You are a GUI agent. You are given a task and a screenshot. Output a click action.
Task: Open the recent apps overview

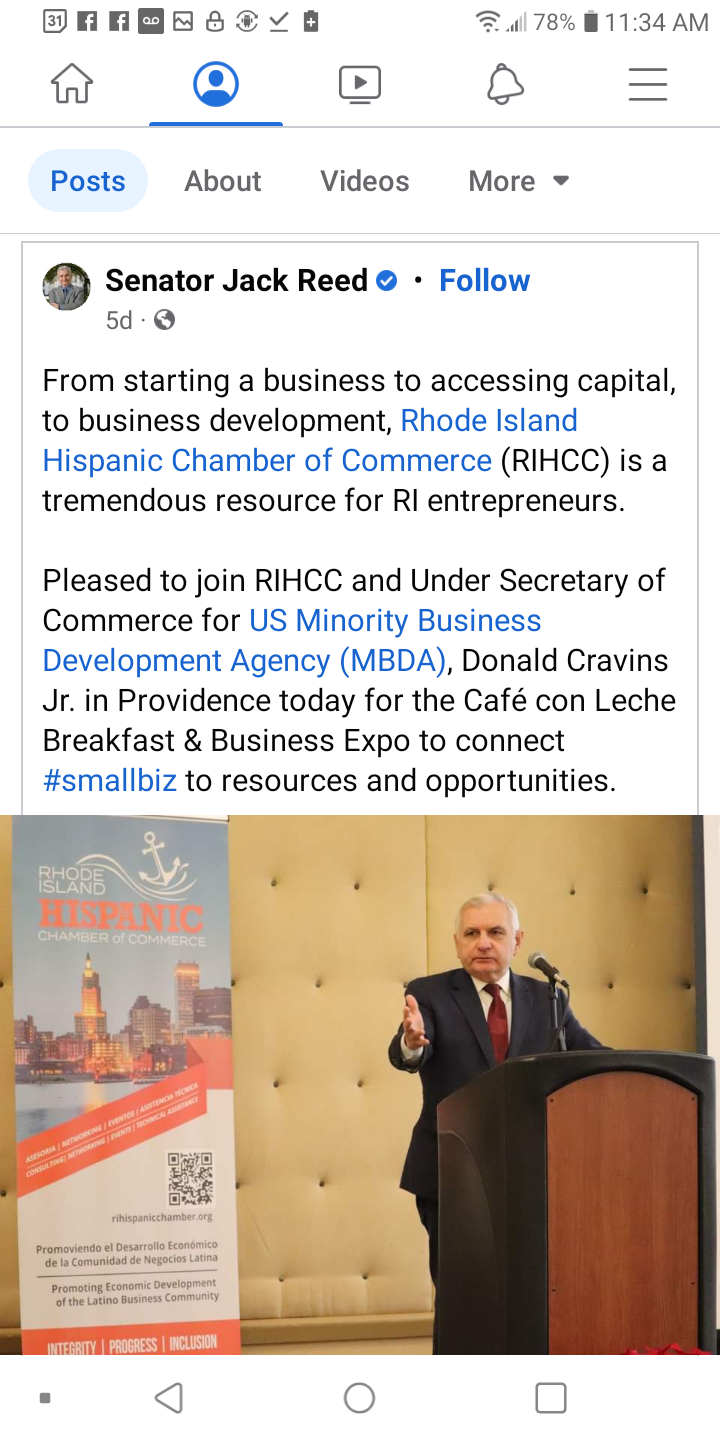[551, 1397]
